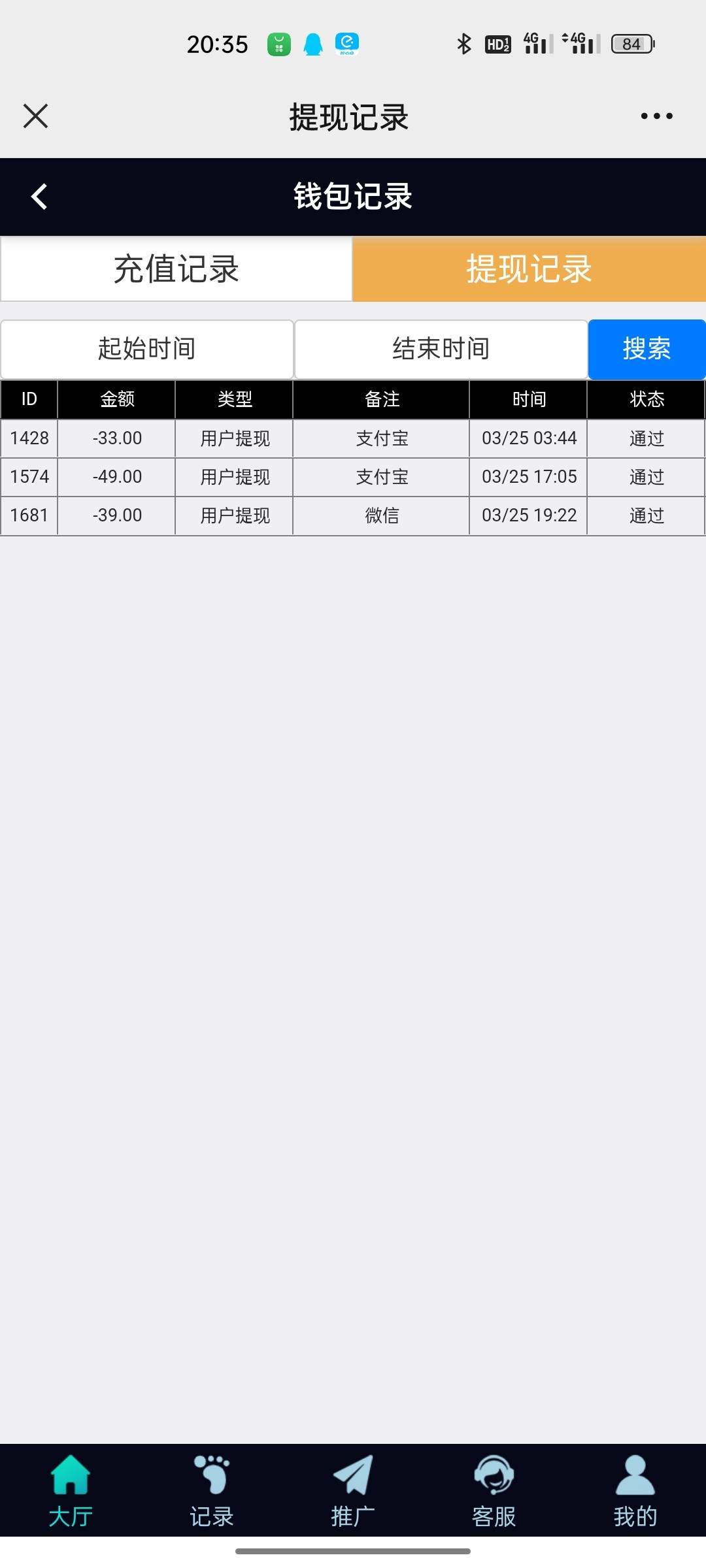Pick a 起始时间 start date
This screenshot has height=1568, width=706.
147,349
